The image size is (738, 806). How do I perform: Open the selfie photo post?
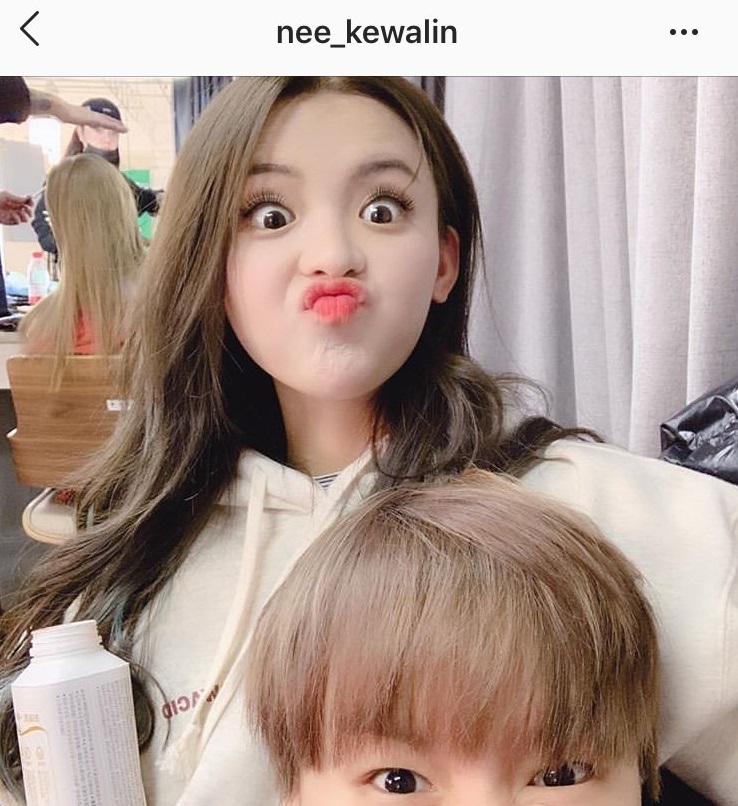coord(369,440)
